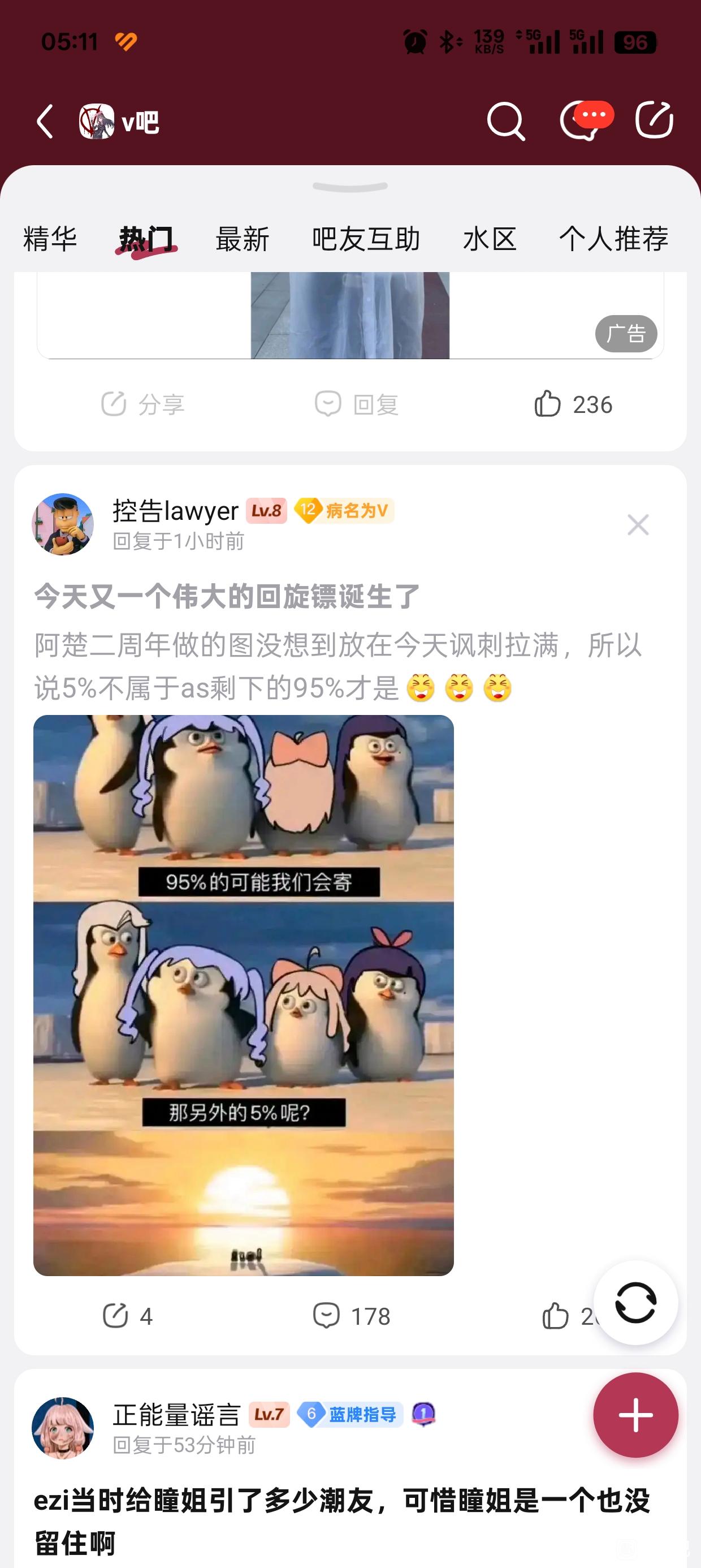Screen dimensions: 701x1568
Task: Open 控告lawyer's profile avatar
Action: tap(63, 524)
